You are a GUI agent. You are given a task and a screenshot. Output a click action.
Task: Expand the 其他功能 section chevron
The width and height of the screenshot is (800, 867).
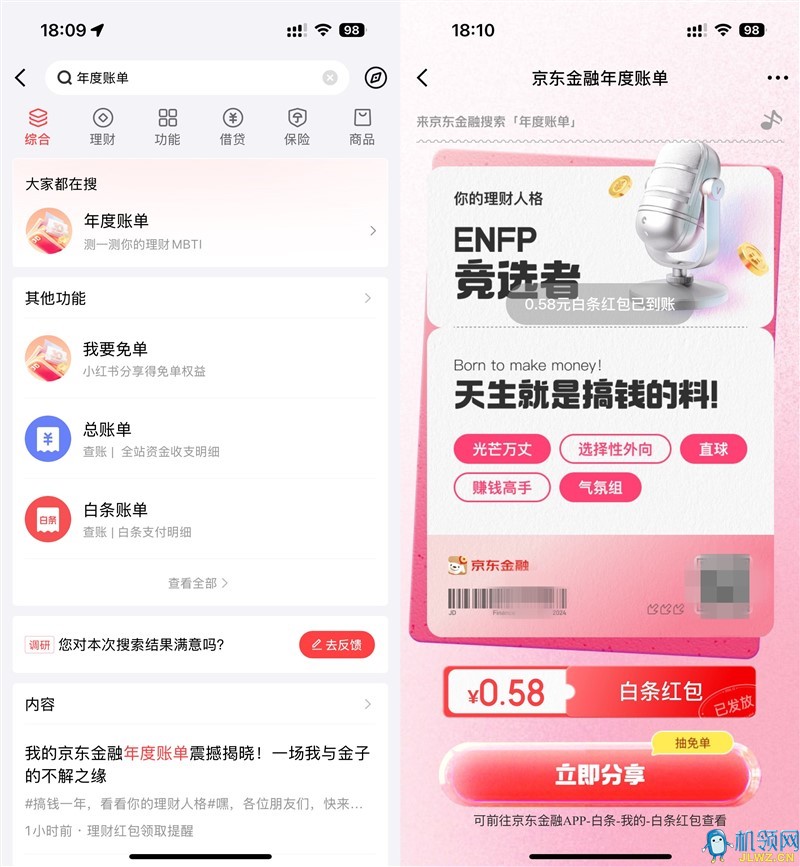coord(368,298)
